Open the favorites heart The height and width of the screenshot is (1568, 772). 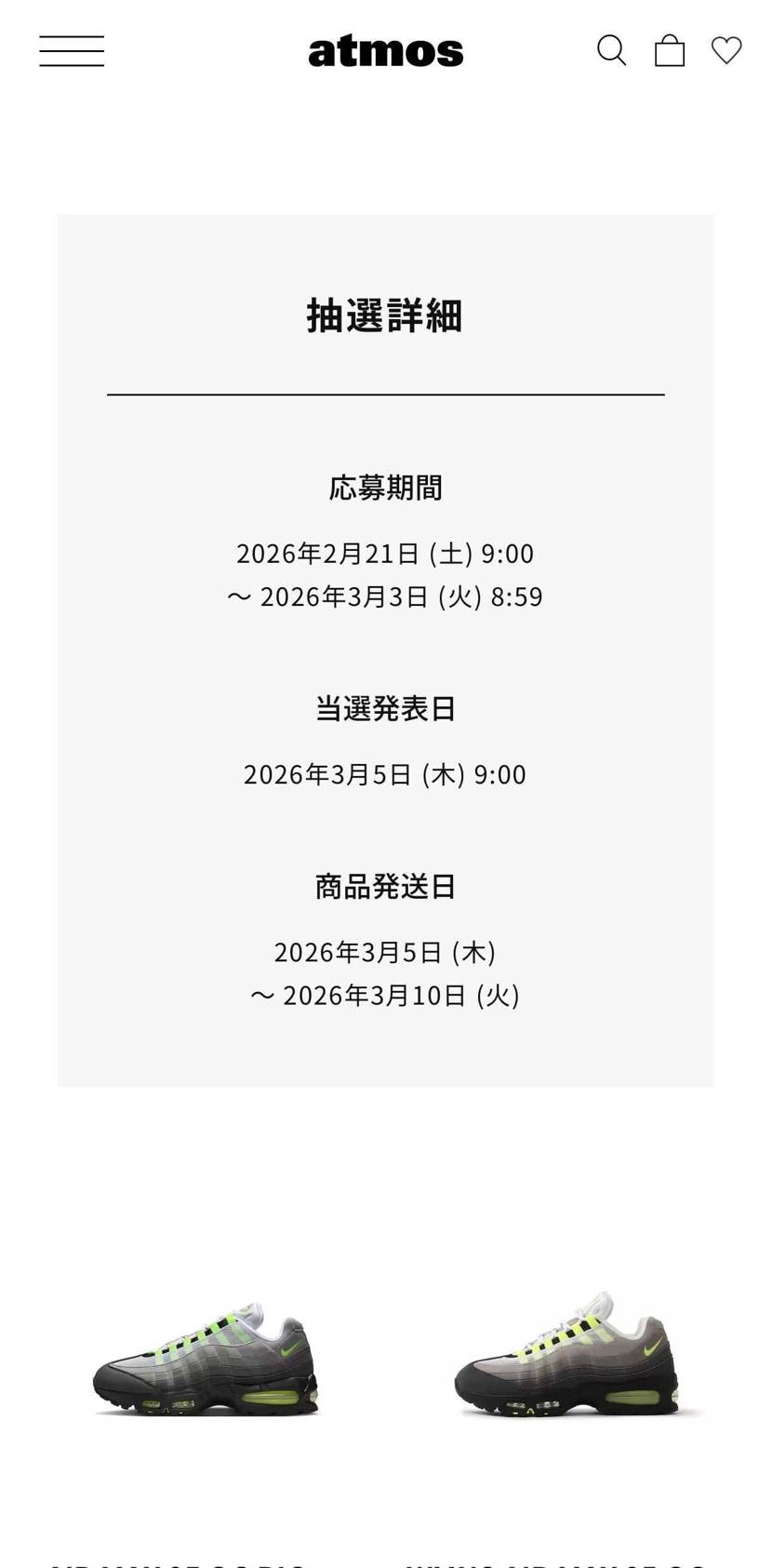(726, 50)
